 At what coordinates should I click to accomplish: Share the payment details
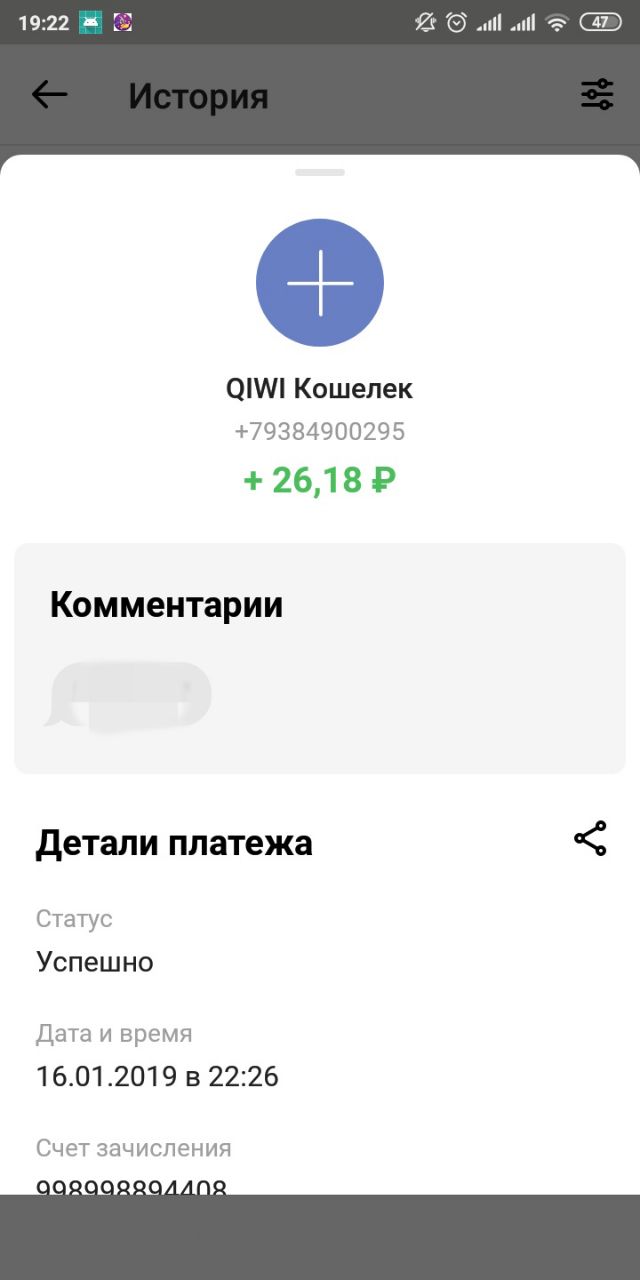coord(590,839)
